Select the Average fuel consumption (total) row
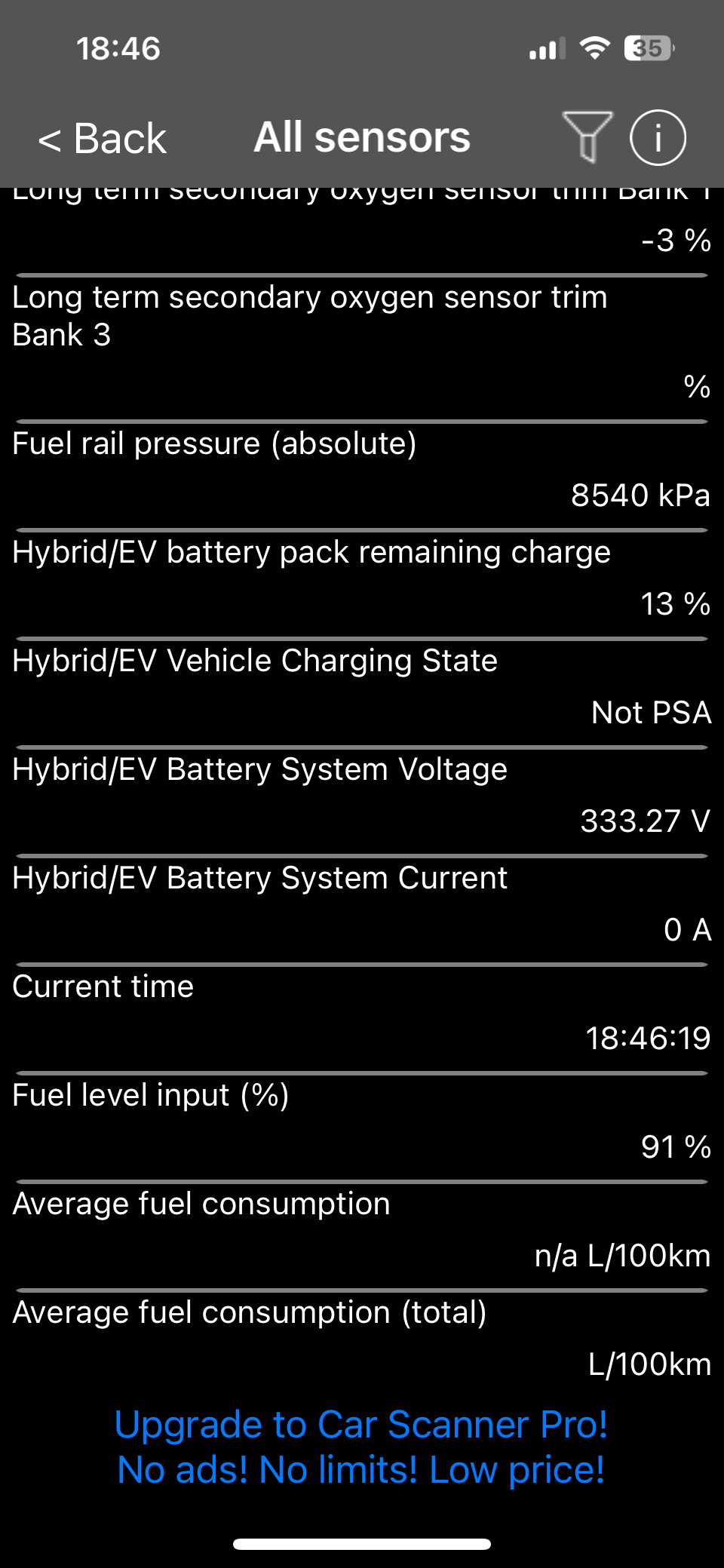The width and height of the screenshot is (724, 1568). pos(361,1339)
